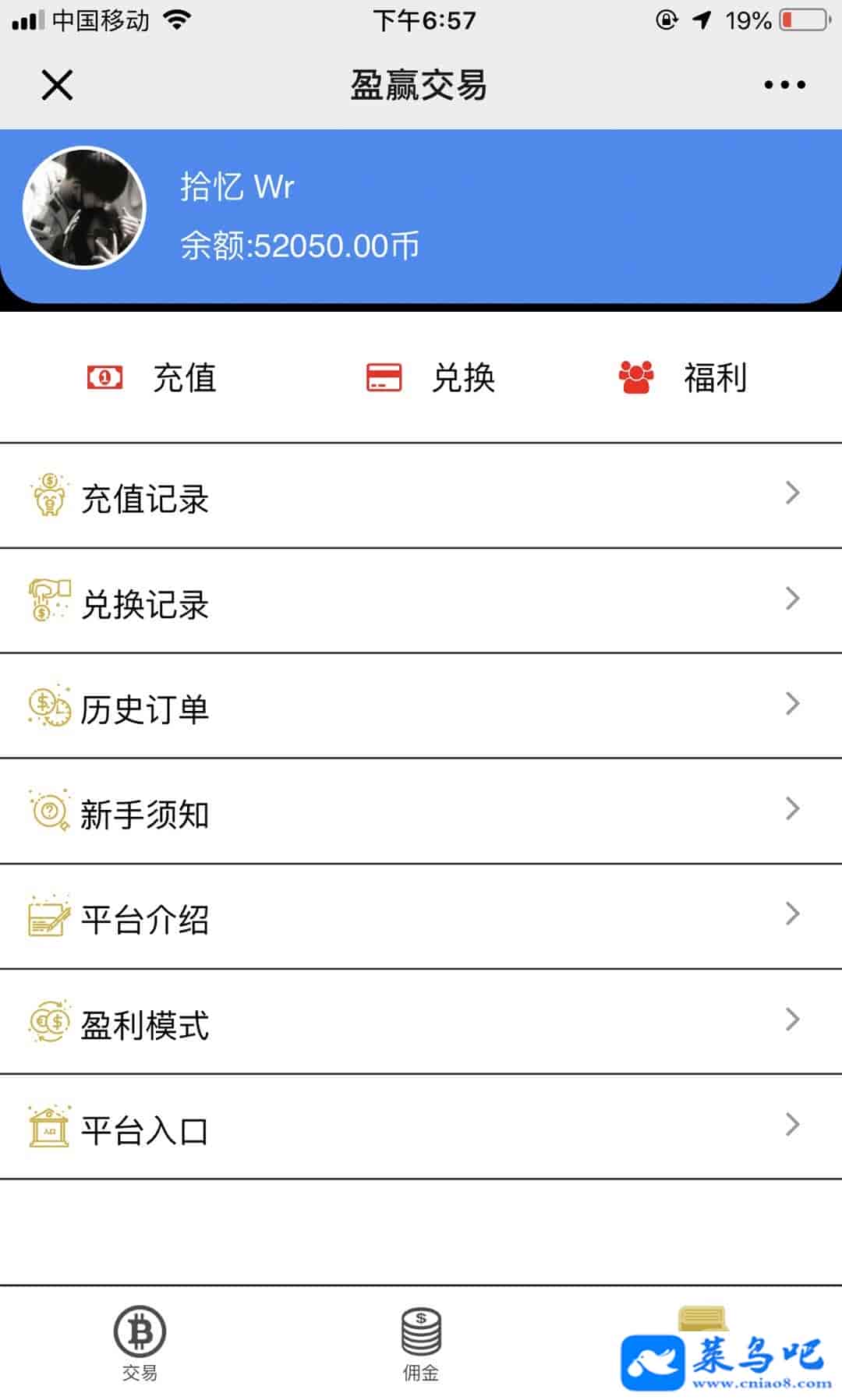
Task: Go to 平台入口 platform entrance
Action: pyautogui.click(x=421, y=1128)
